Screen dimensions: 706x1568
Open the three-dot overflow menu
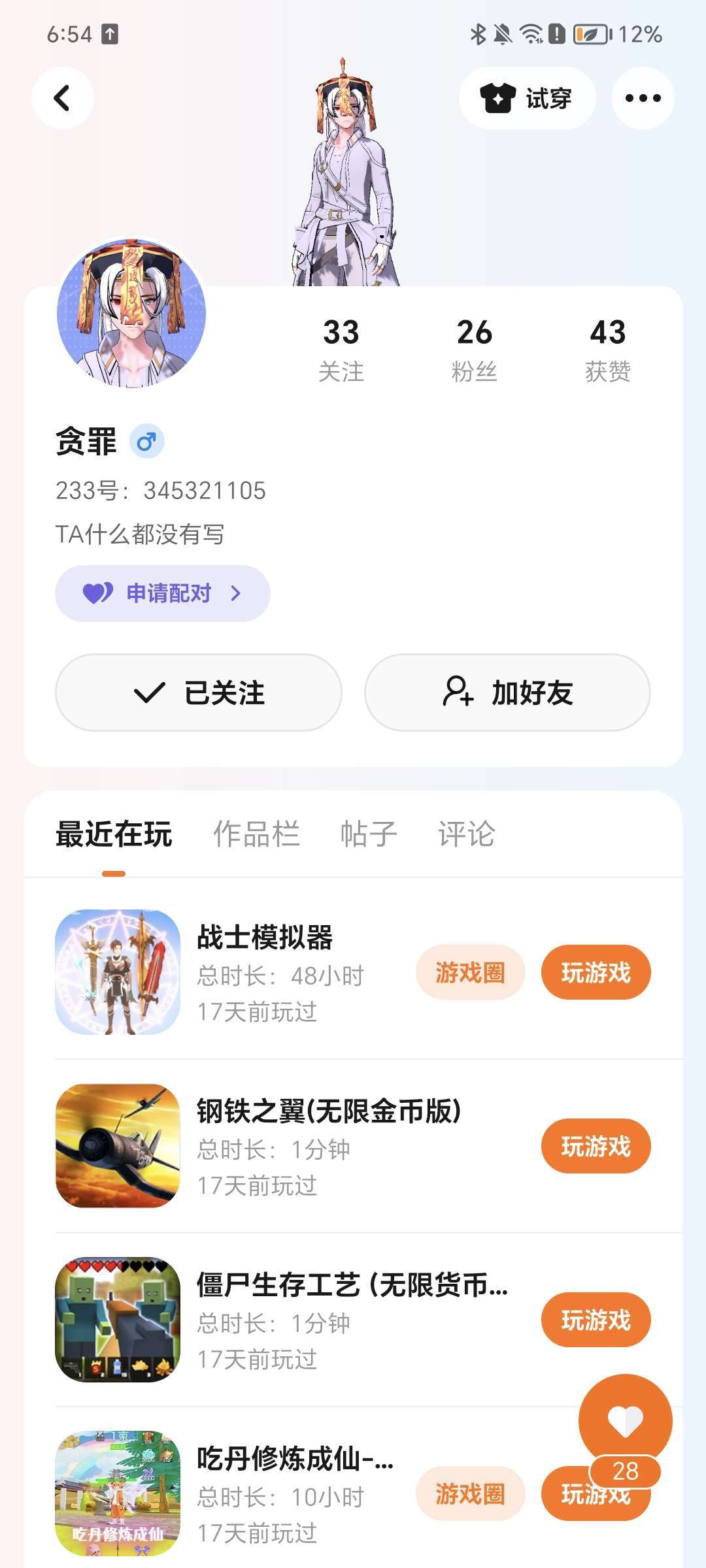[x=643, y=98]
